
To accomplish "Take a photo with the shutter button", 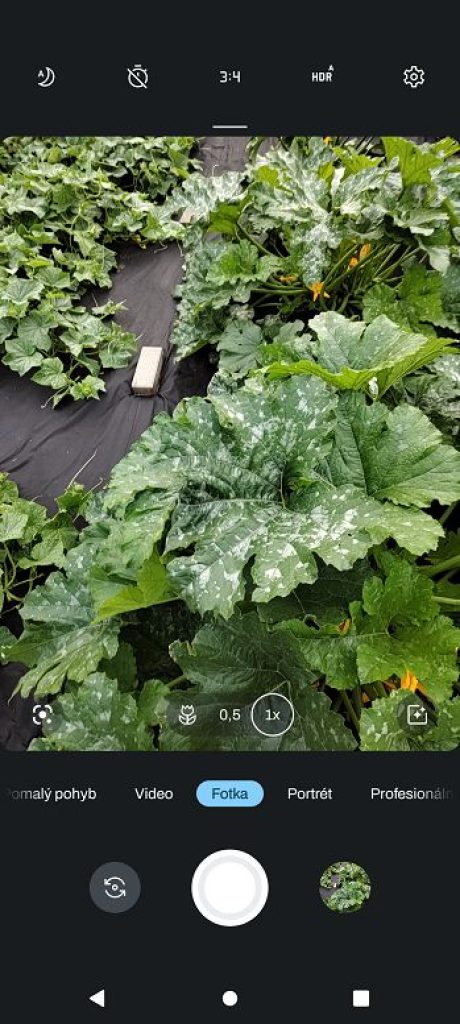I will point(230,888).
